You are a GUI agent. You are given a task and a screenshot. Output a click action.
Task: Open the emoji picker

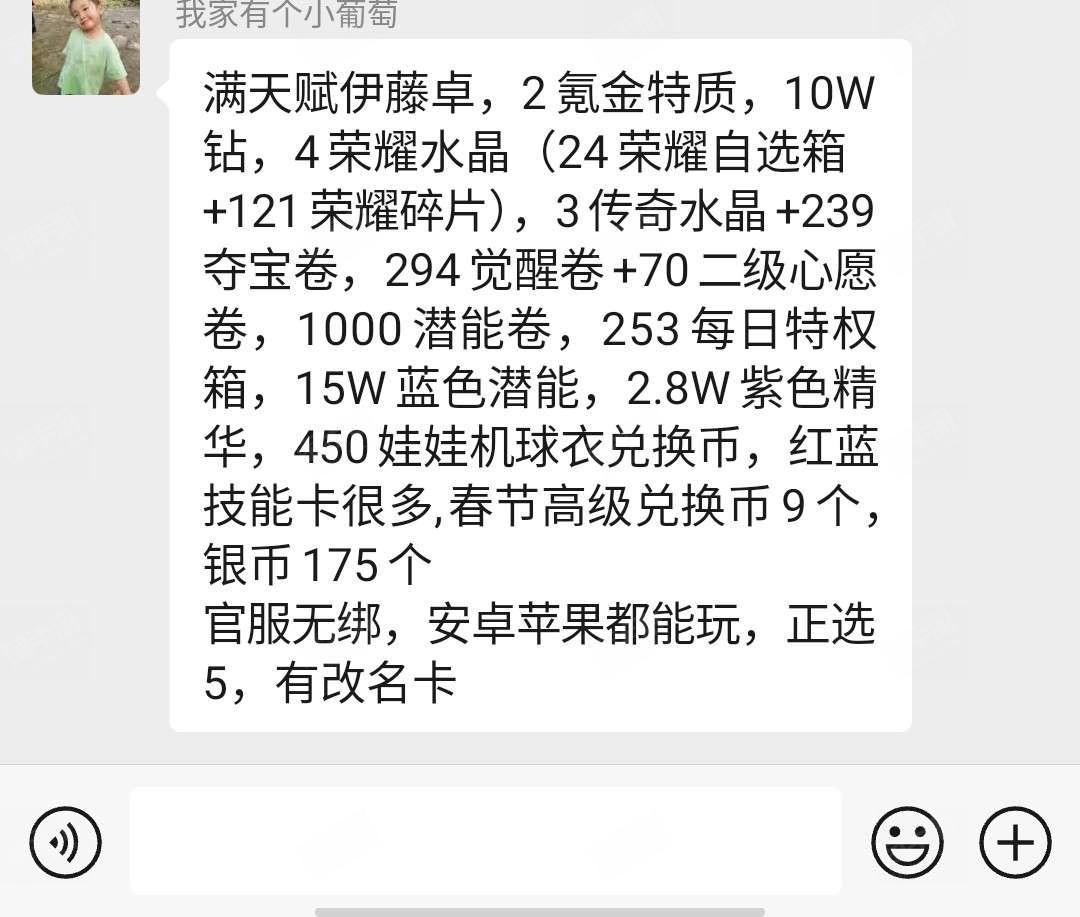pos(907,842)
